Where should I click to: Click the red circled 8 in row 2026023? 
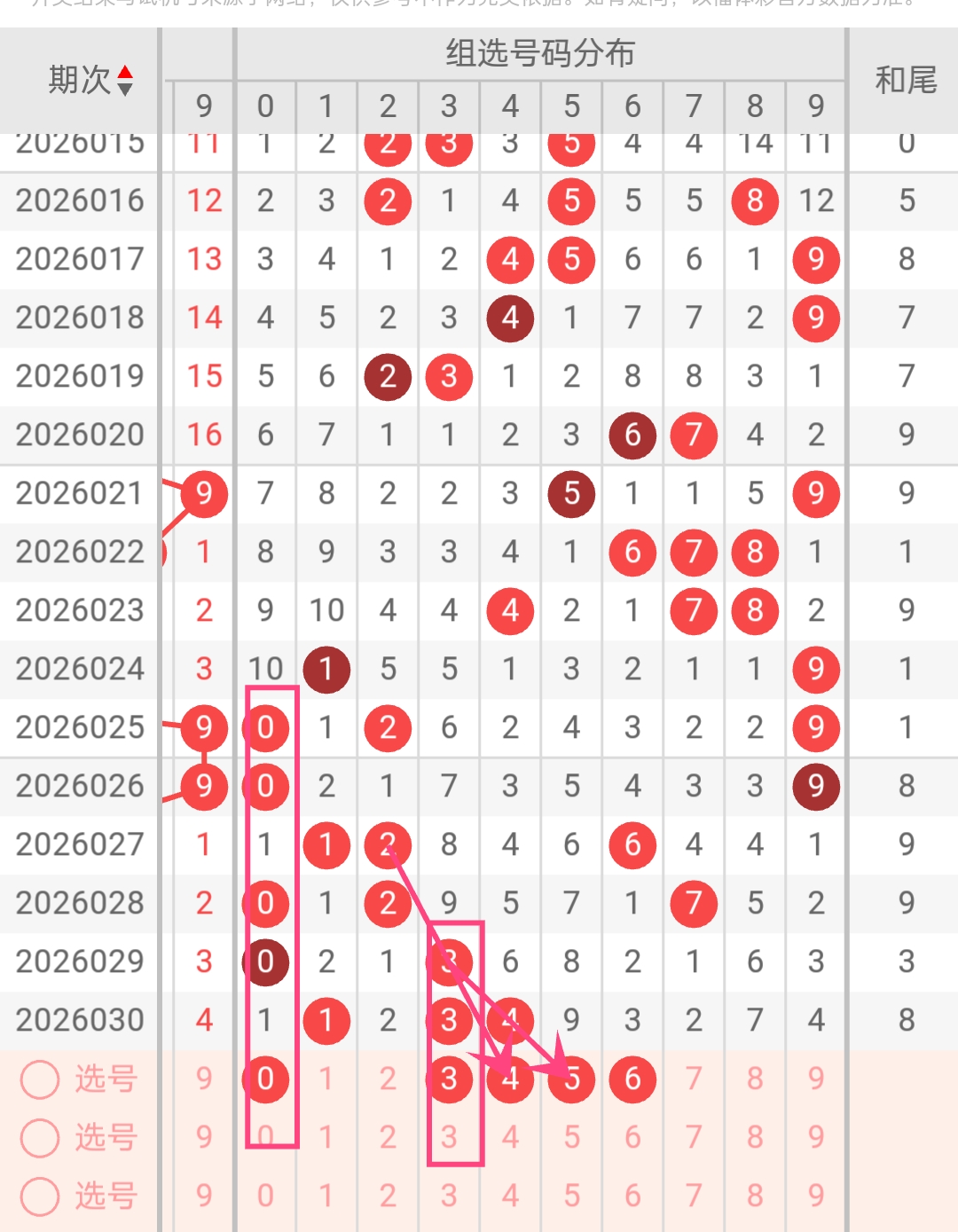tap(755, 610)
